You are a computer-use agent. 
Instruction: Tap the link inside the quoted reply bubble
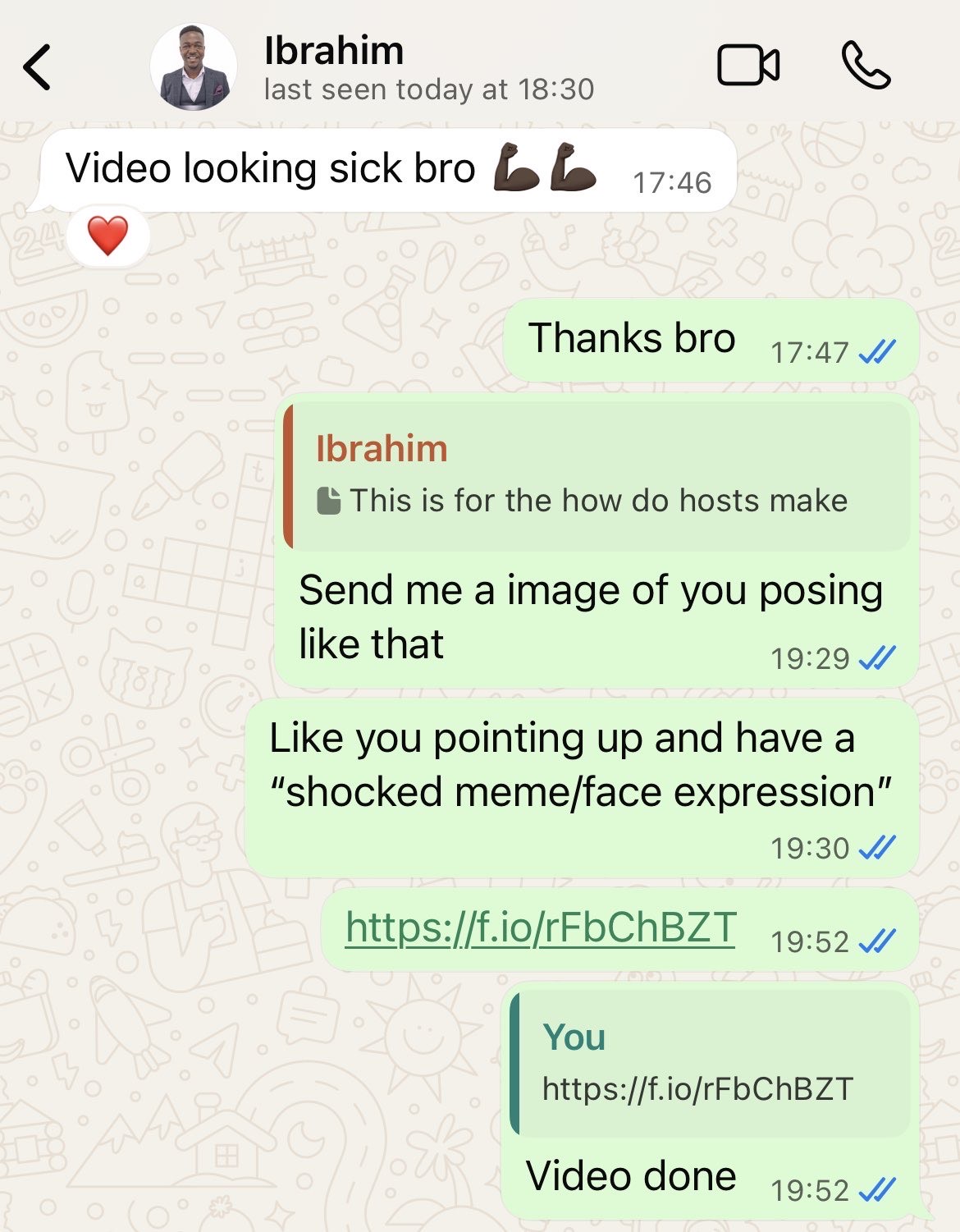tap(698, 1090)
